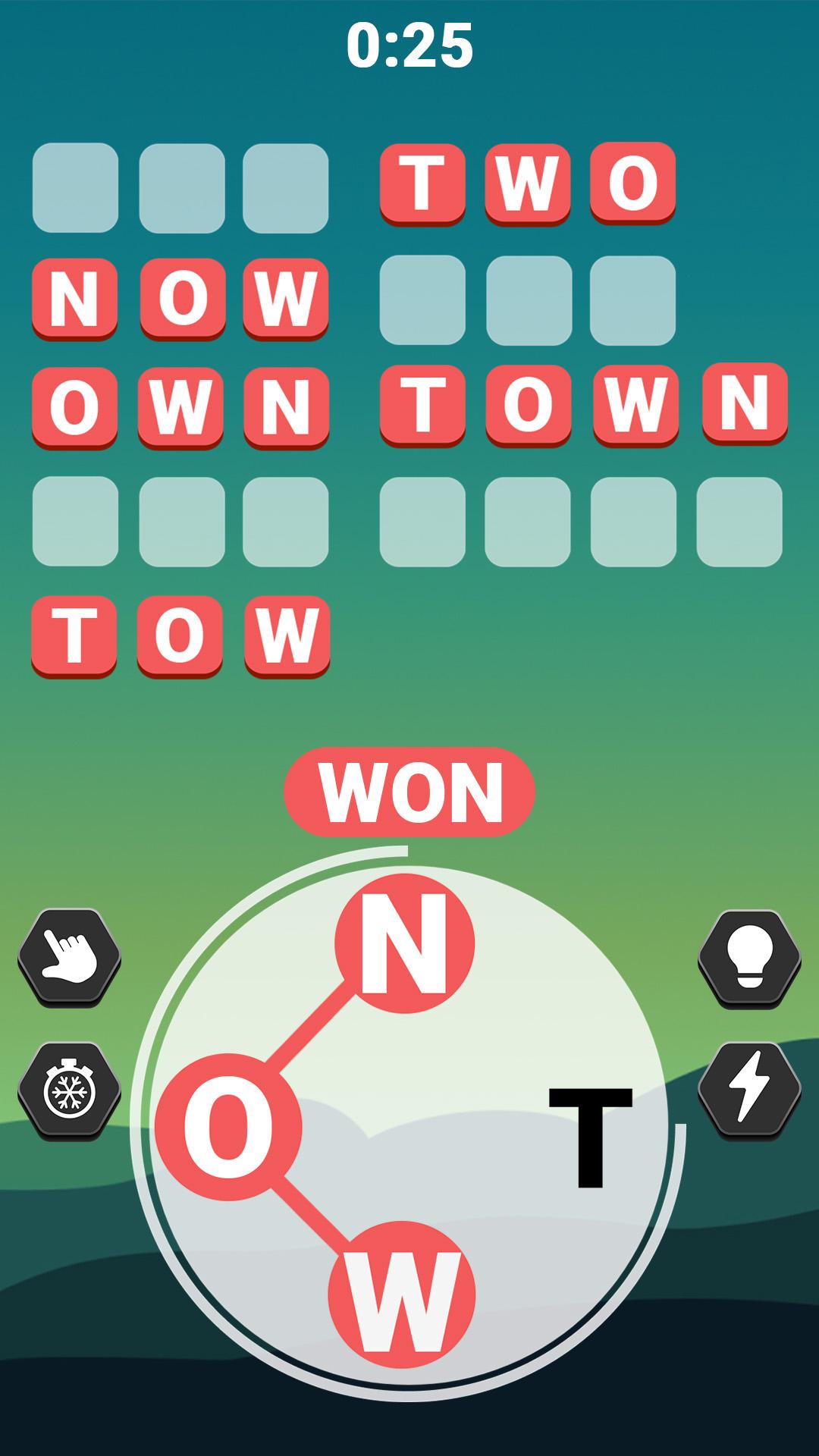The height and width of the screenshot is (1456, 819).
Task: Get a hint with the lightbulb
Action: point(749,959)
